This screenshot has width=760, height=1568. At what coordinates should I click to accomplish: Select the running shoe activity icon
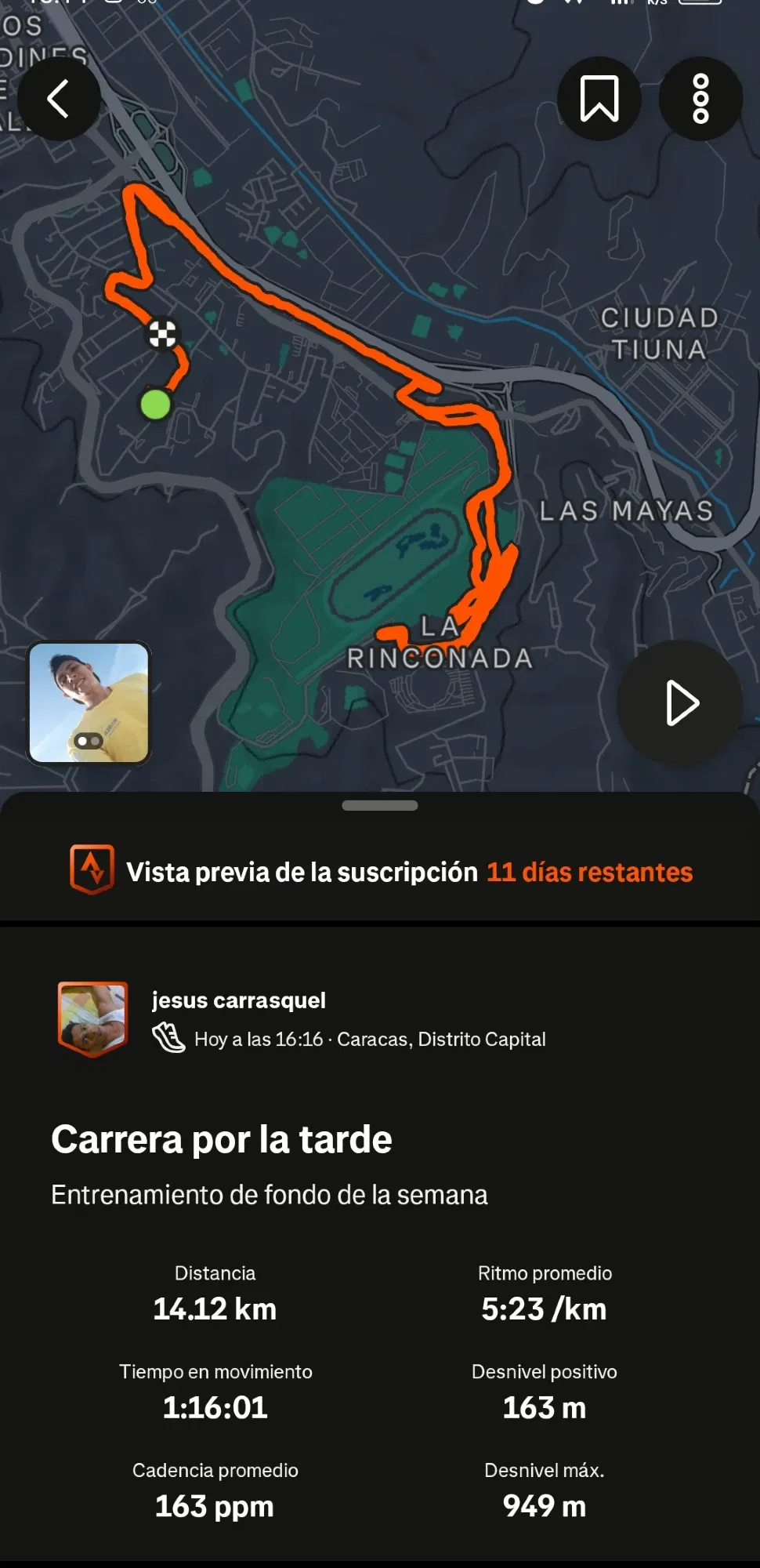(167, 1038)
